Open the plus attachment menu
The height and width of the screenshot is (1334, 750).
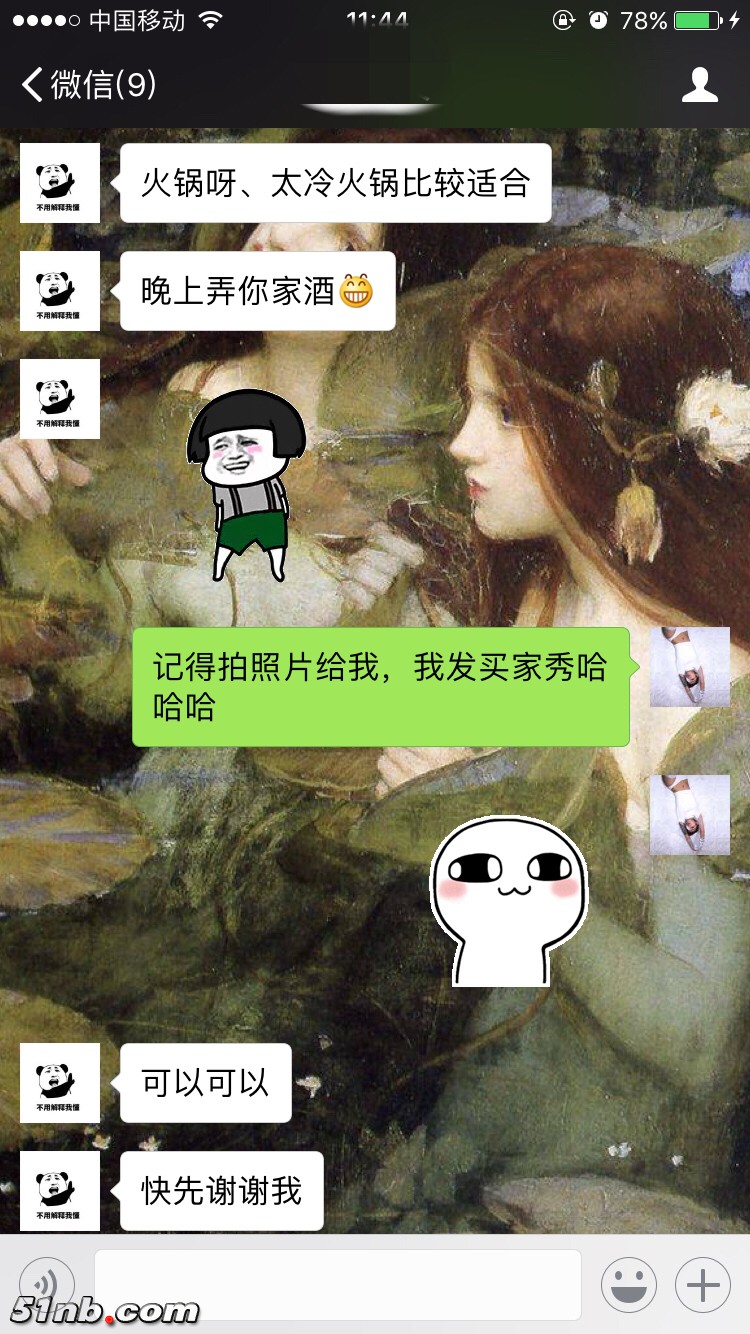(x=702, y=1284)
